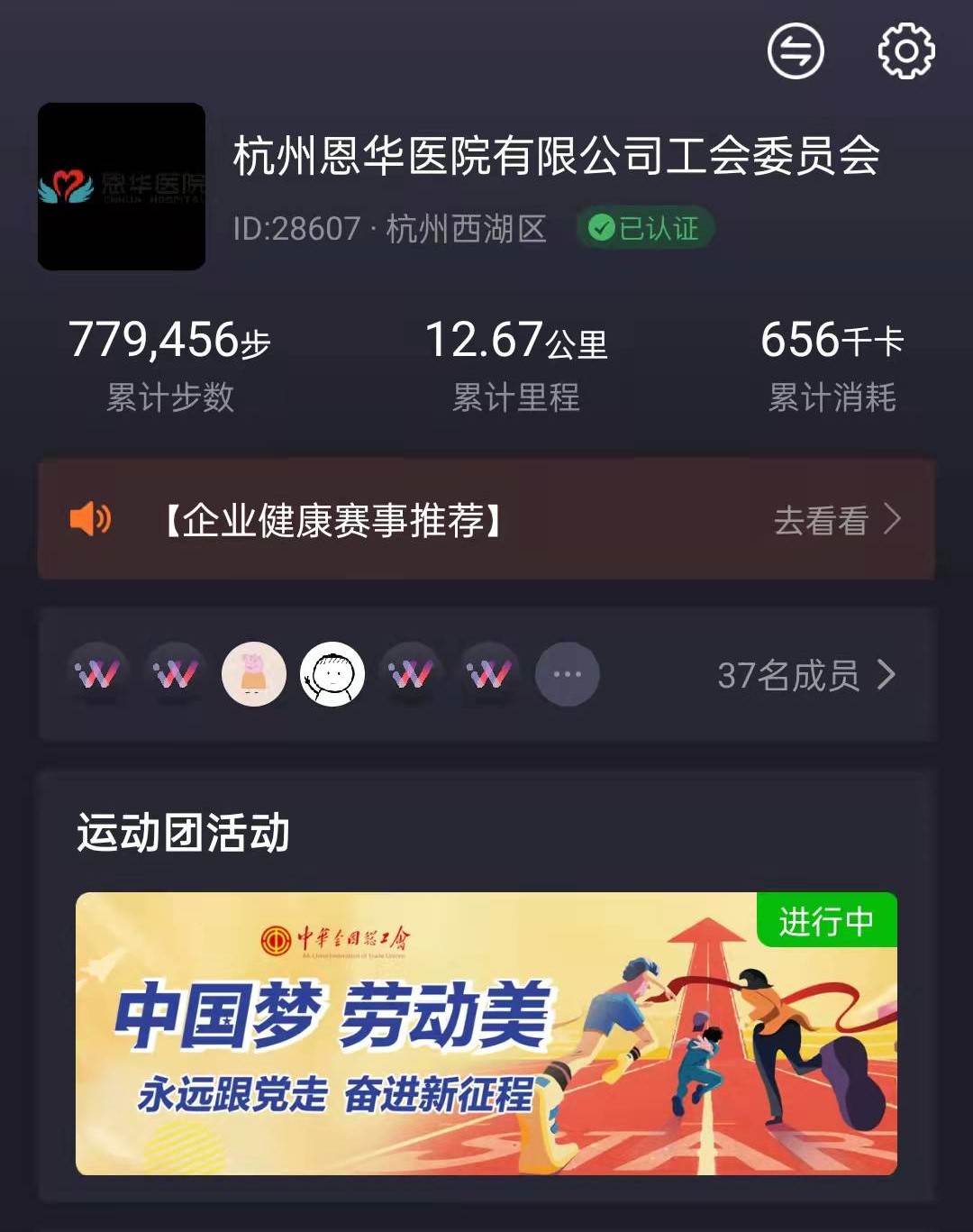The height and width of the screenshot is (1232, 973).
Task: View the 37名成员 member list
Action: [x=805, y=675]
